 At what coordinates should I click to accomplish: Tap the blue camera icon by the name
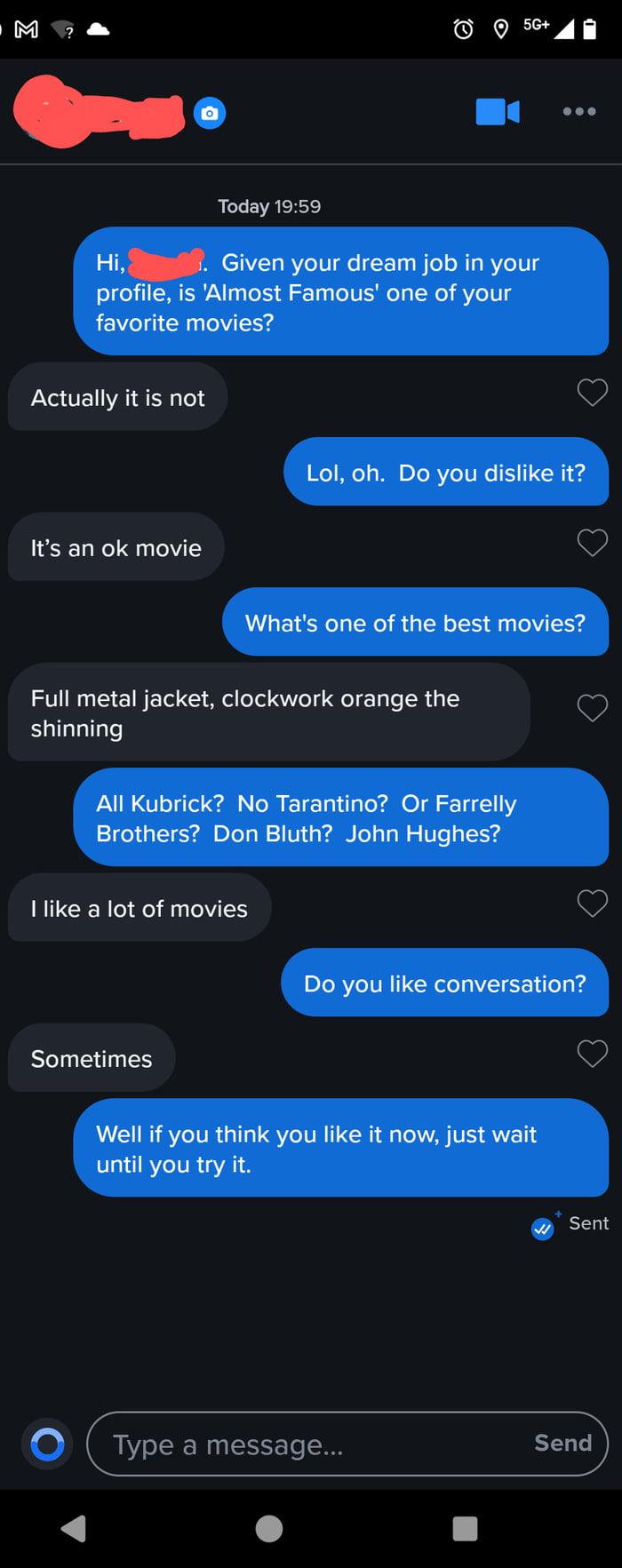pyautogui.click(x=210, y=114)
